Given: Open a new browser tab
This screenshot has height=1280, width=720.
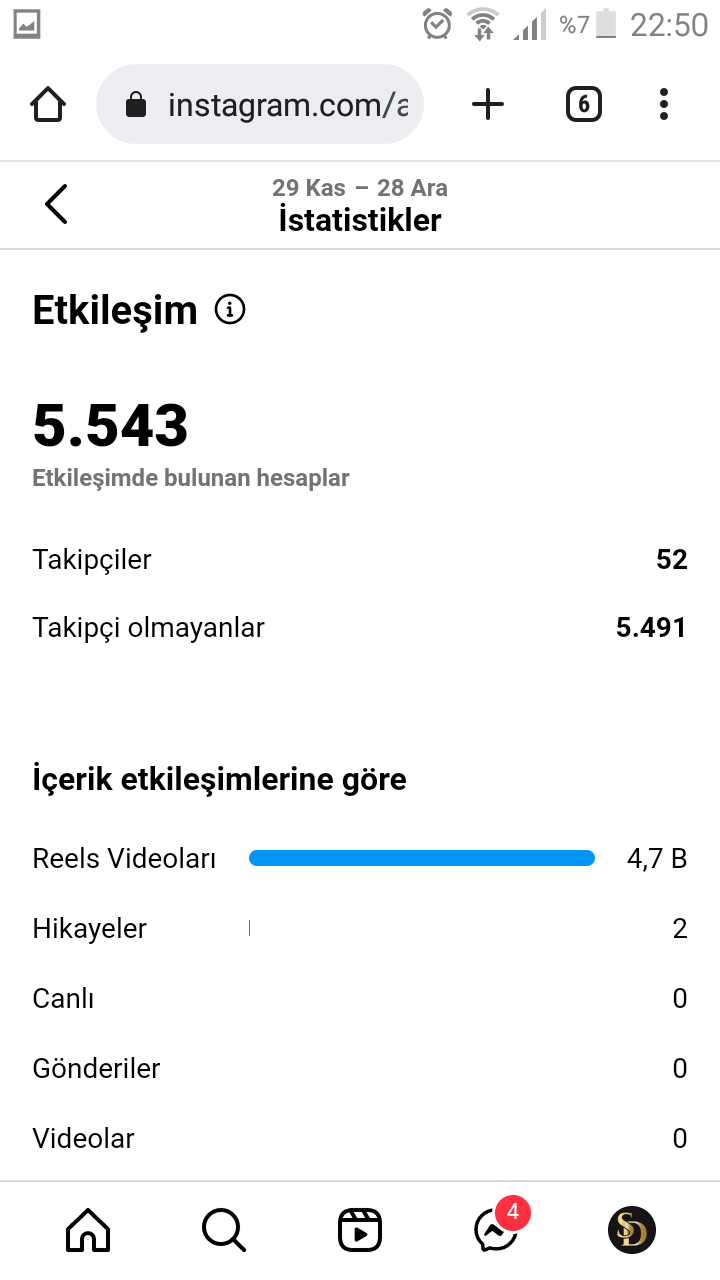Looking at the screenshot, I should 488,104.
